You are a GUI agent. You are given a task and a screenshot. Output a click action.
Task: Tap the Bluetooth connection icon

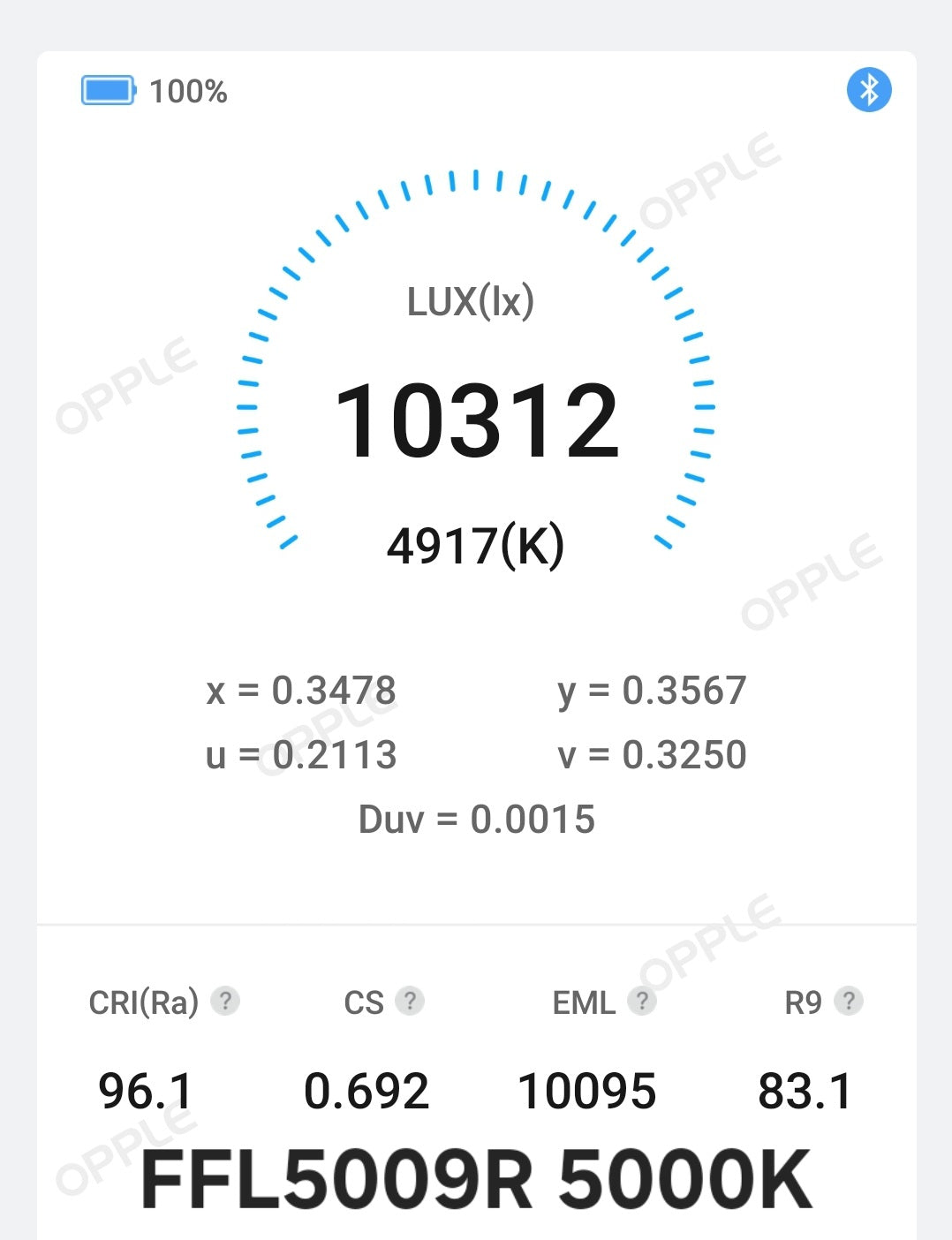pyautogui.click(x=869, y=90)
